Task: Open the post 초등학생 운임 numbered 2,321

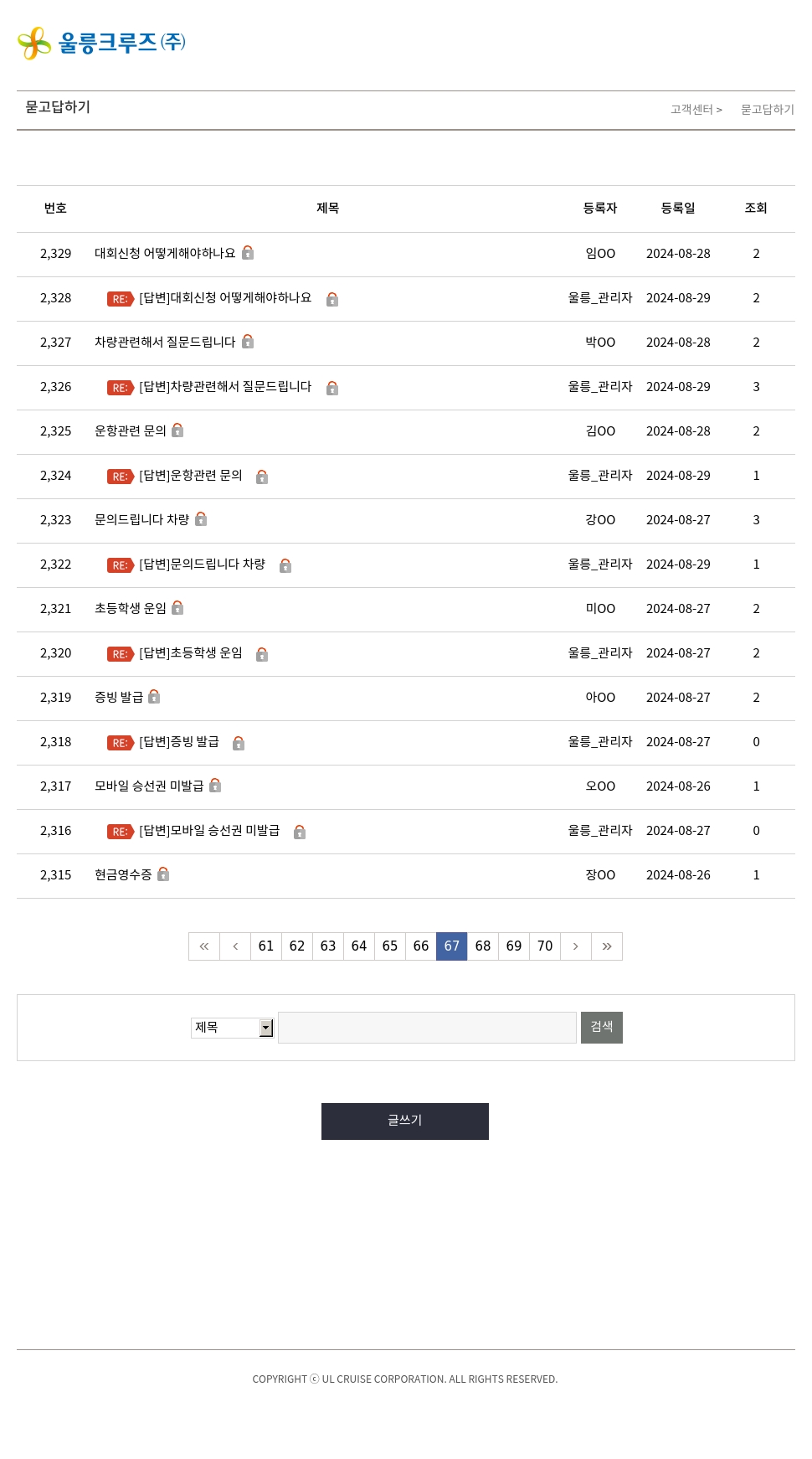Action: 130,608
